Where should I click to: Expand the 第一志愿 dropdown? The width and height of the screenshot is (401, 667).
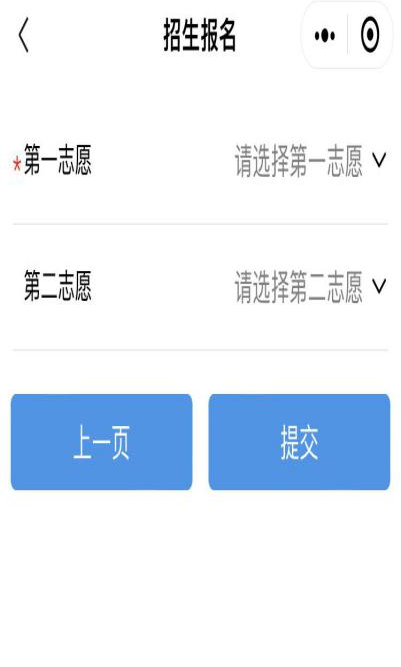pos(310,160)
